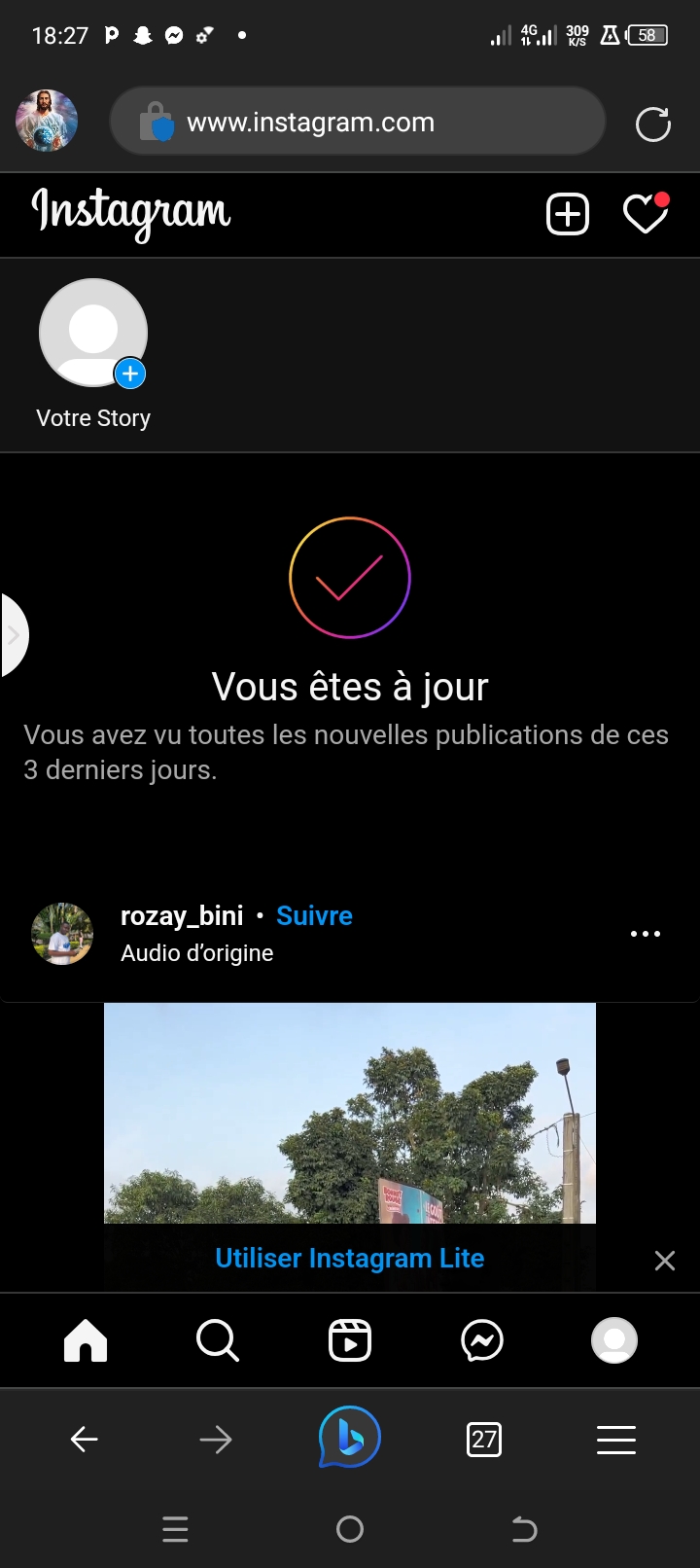Add to Votre Story
This screenshot has width=700, height=1568.
[x=93, y=334]
